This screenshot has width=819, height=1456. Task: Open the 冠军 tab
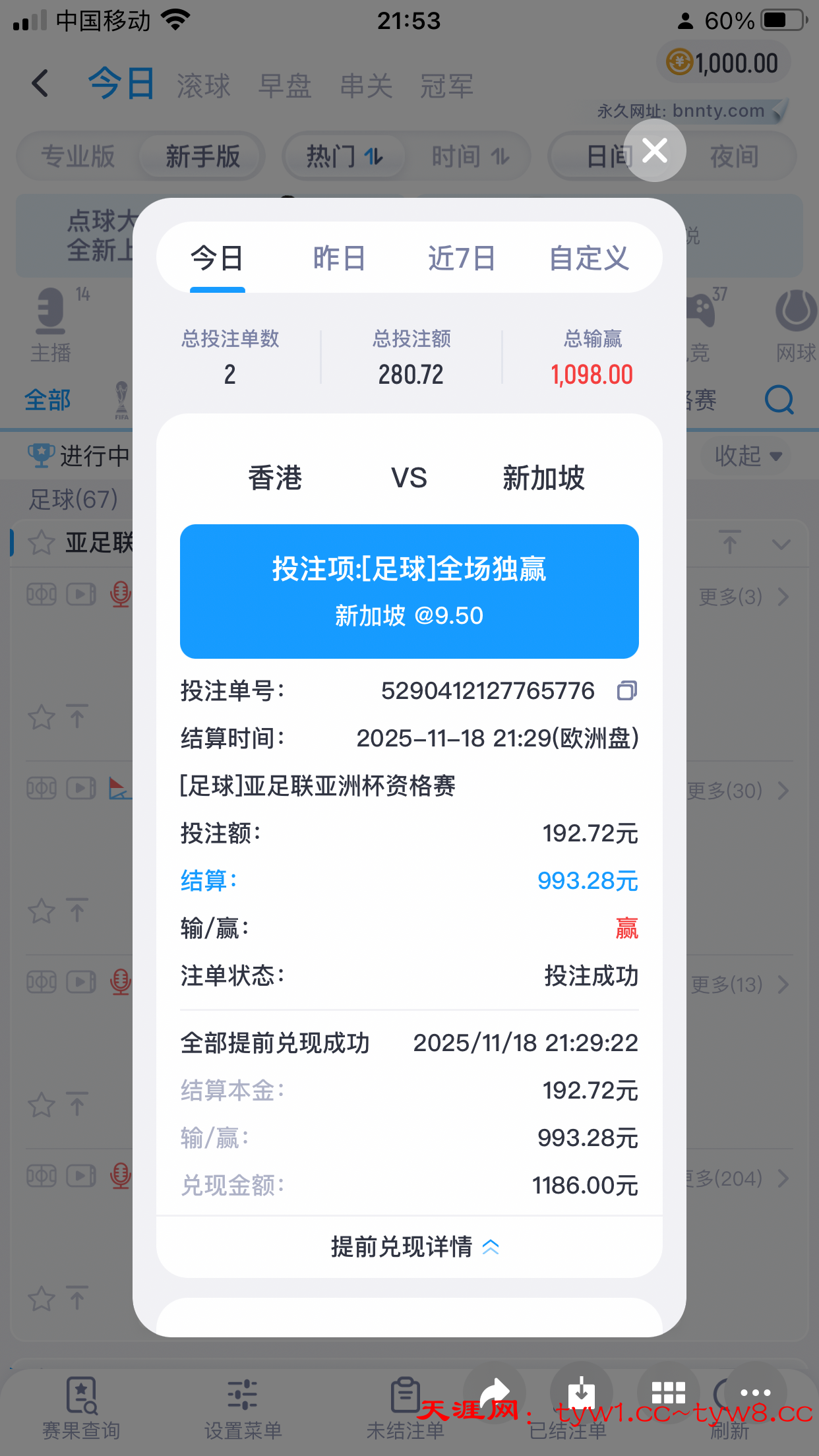[447, 86]
